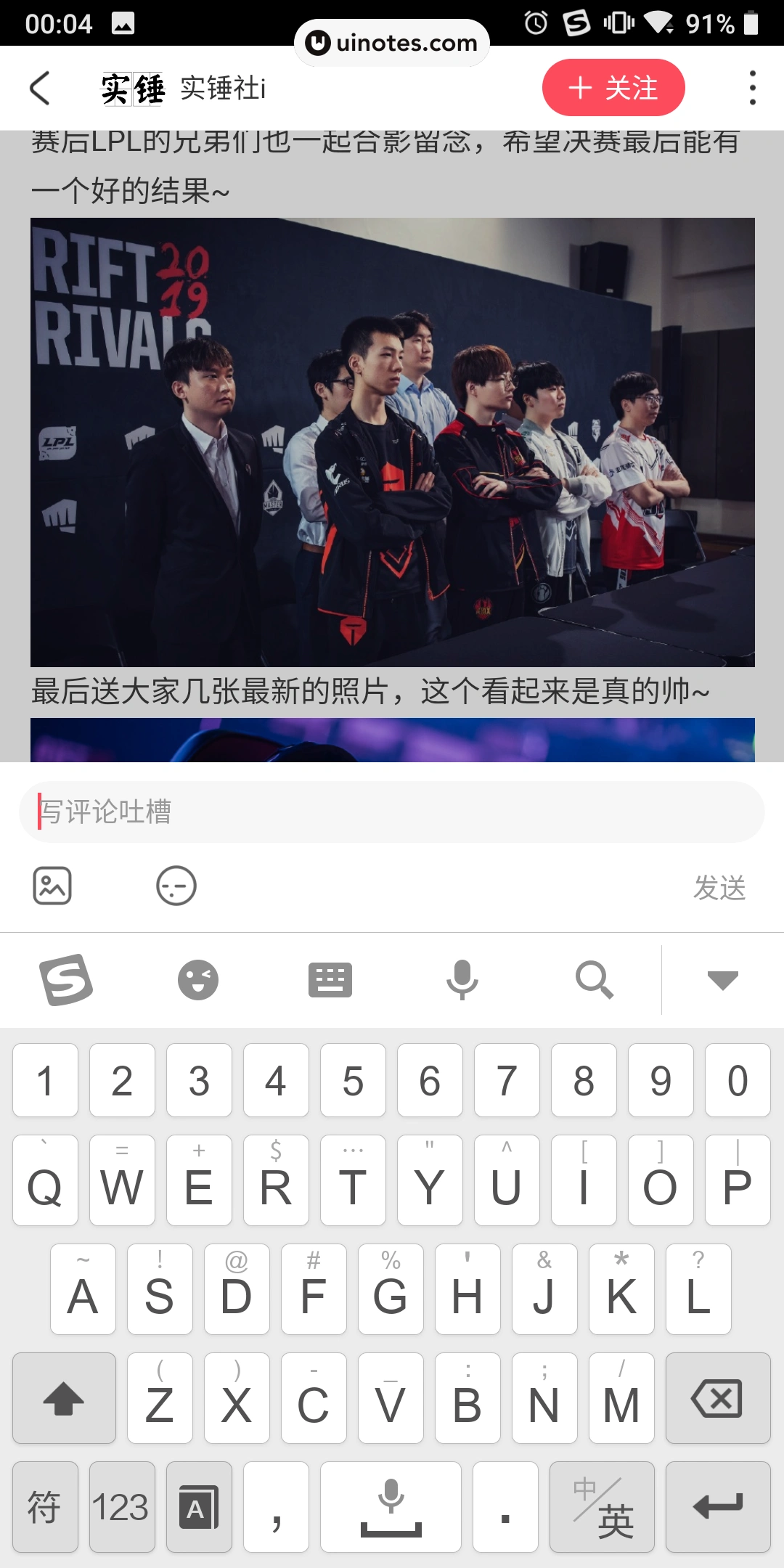The height and width of the screenshot is (1568, 784).
Task: Open the Sogou keyboard menu logo
Action: [x=66, y=980]
